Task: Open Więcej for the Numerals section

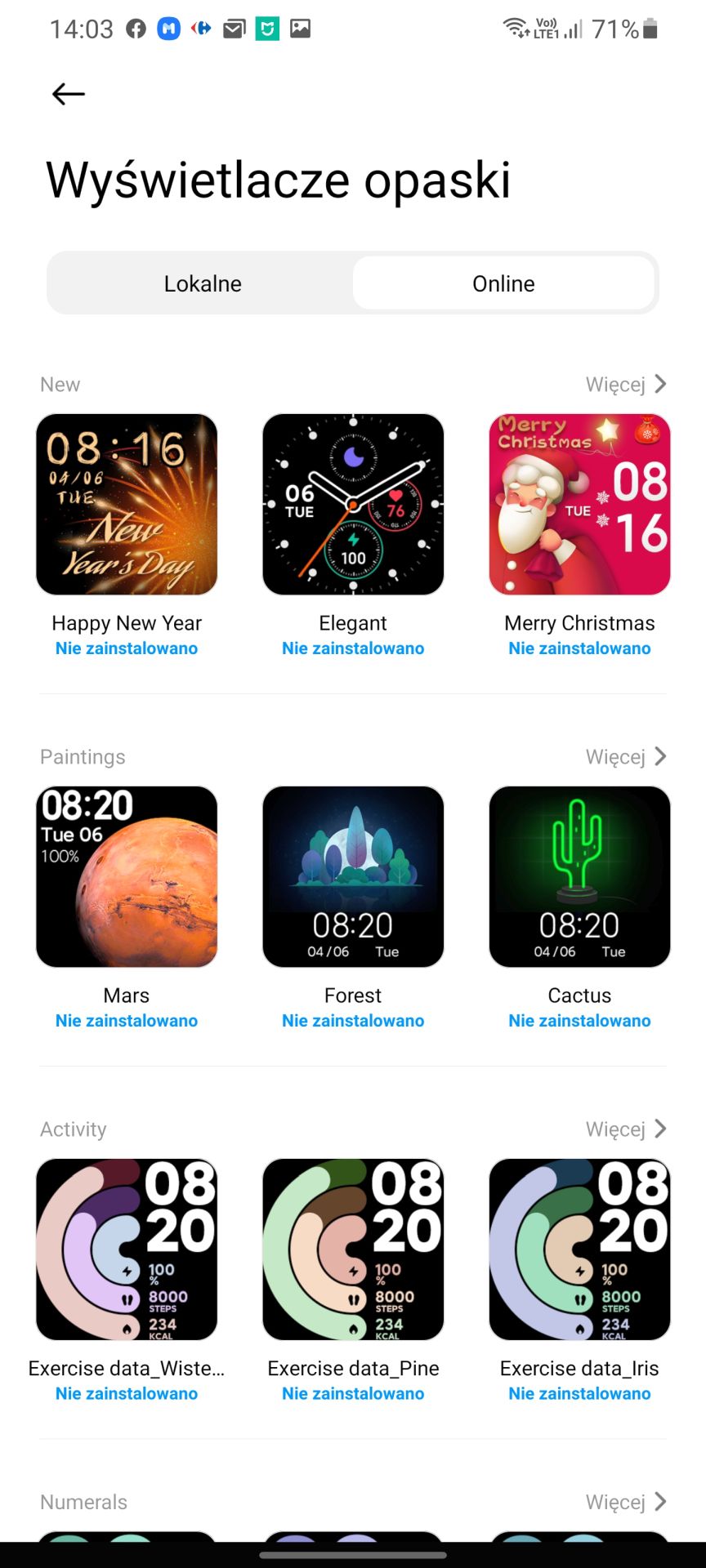Action: [626, 1502]
